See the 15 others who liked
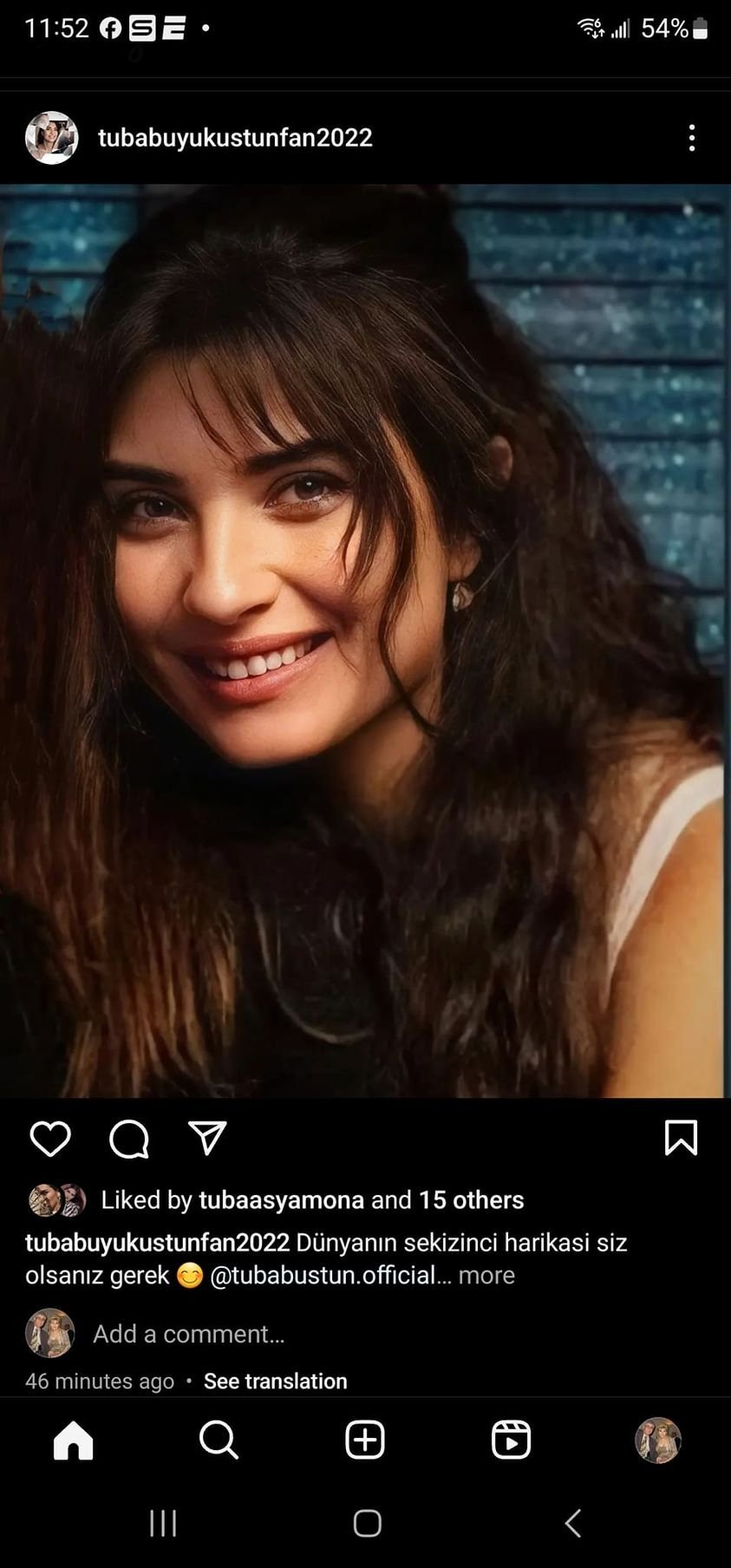This screenshot has width=731, height=1568. click(x=471, y=1200)
